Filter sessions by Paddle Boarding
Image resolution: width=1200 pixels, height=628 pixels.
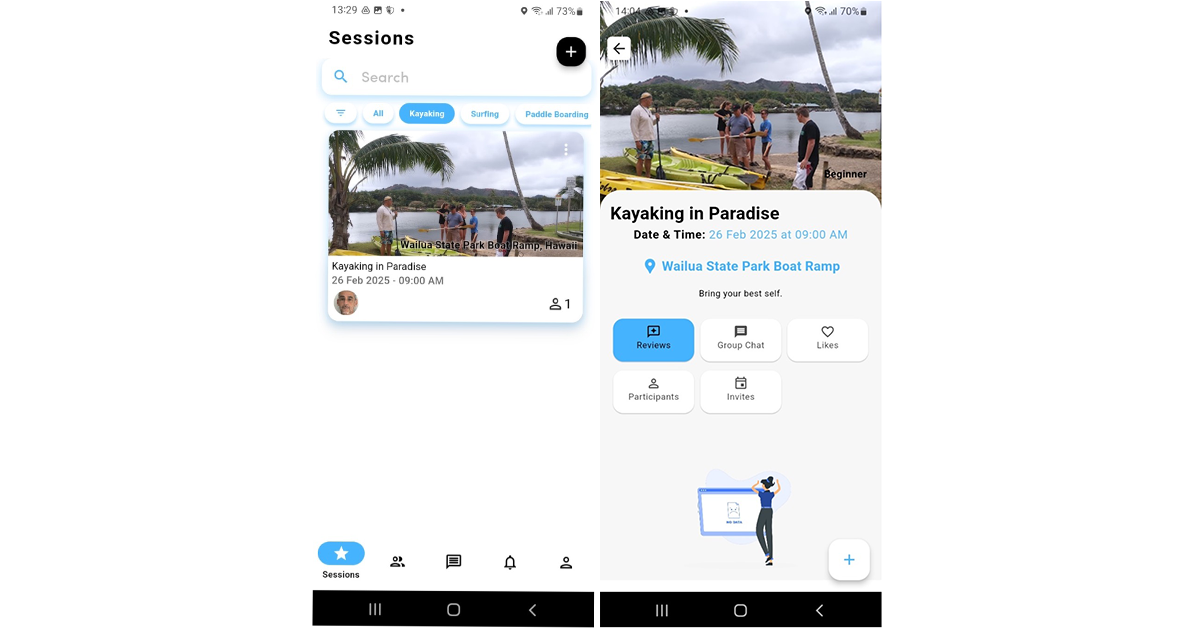556,114
